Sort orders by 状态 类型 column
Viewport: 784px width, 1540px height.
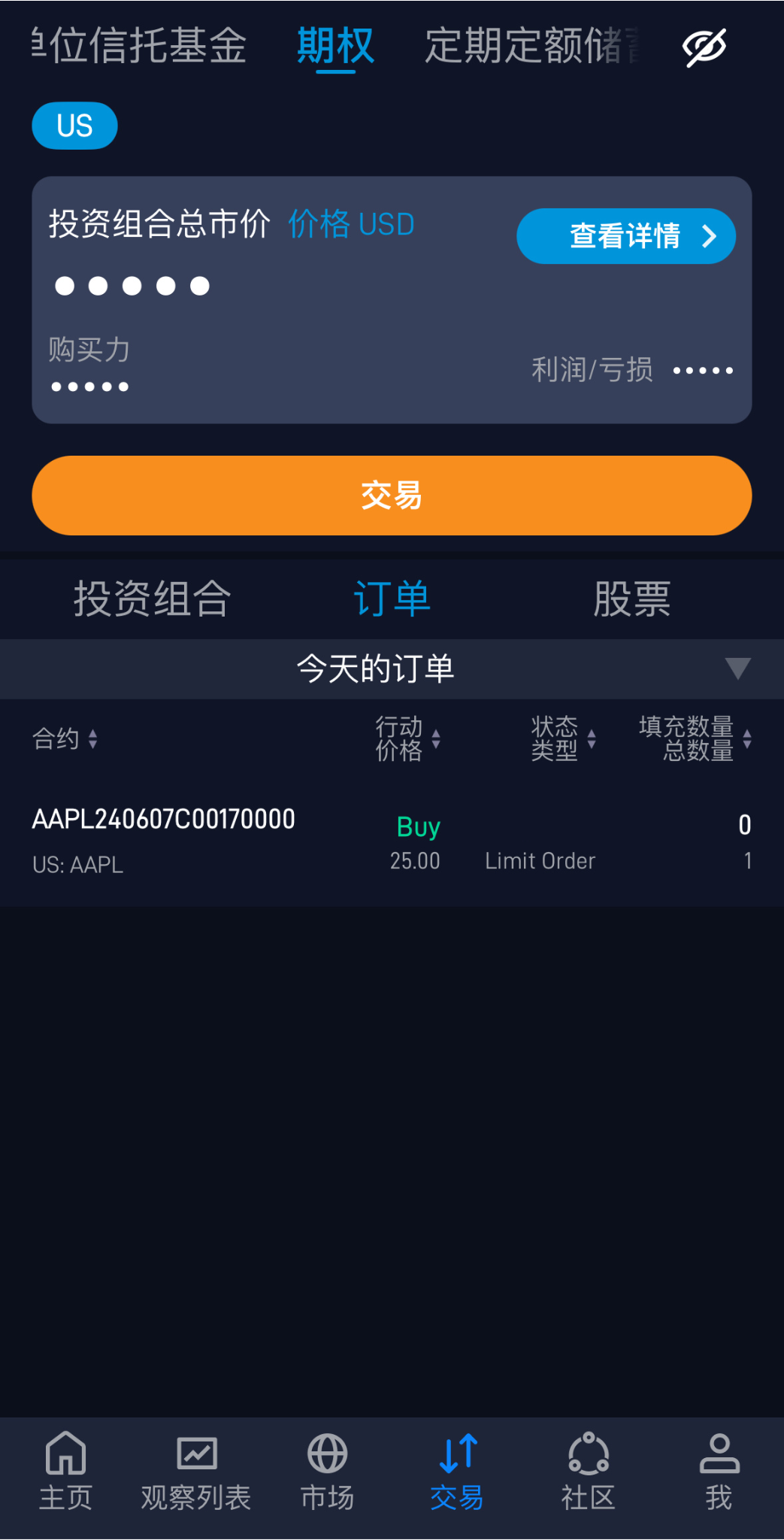point(564,738)
